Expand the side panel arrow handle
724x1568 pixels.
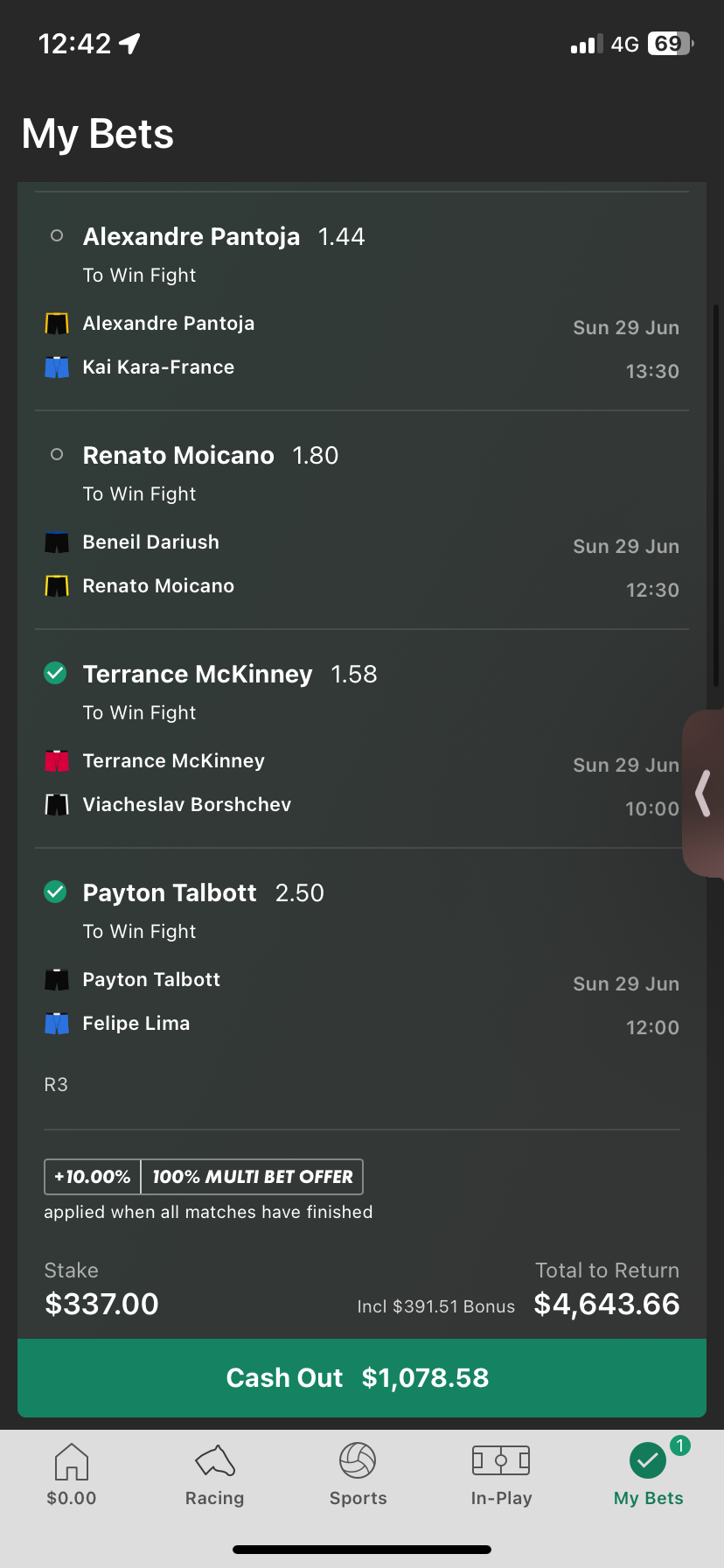703,794
